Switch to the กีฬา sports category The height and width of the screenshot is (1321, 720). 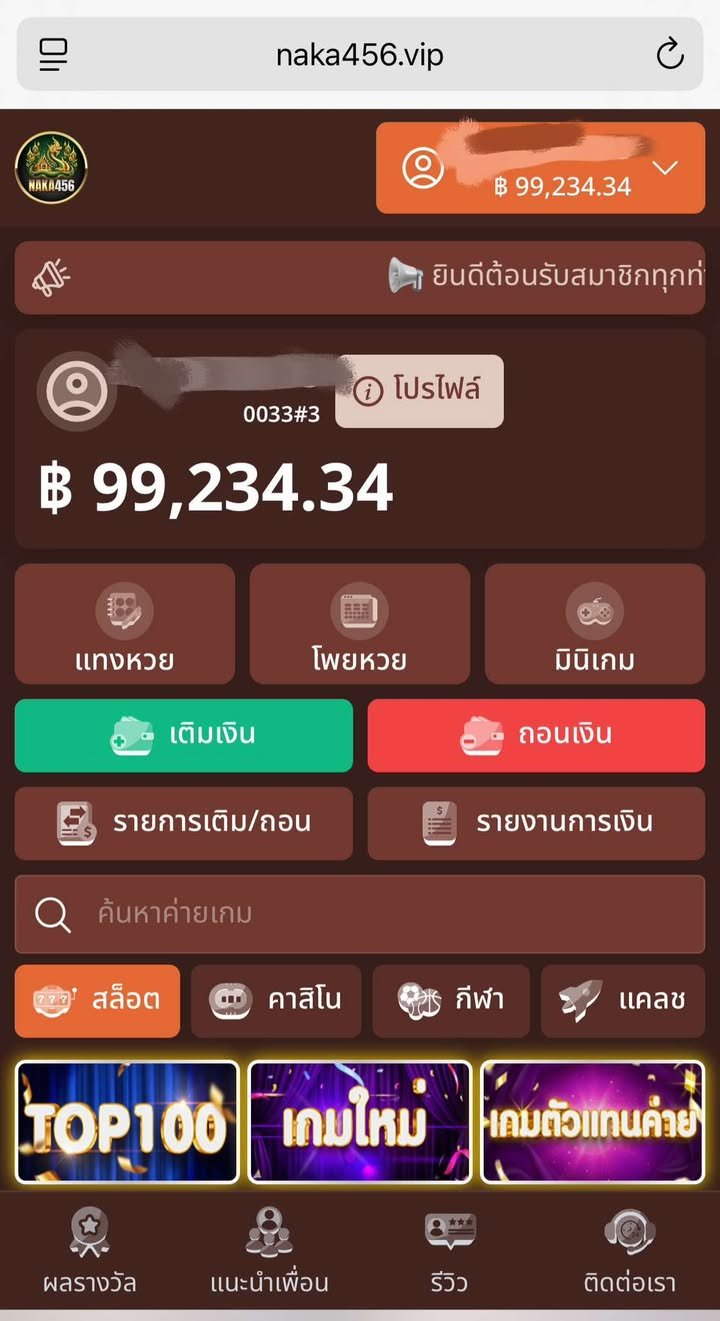tap(451, 1000)
